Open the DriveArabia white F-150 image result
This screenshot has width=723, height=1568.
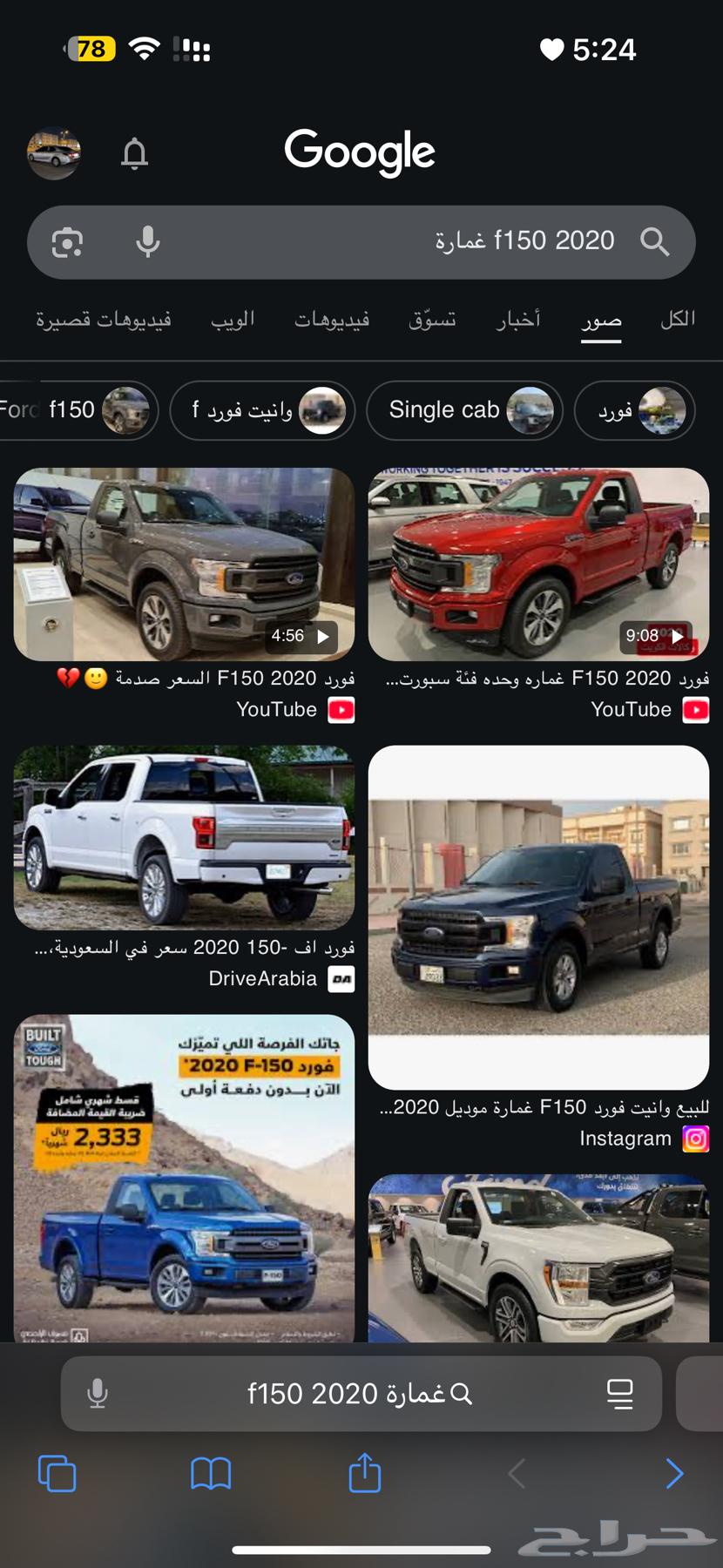[x=184, y=838]
